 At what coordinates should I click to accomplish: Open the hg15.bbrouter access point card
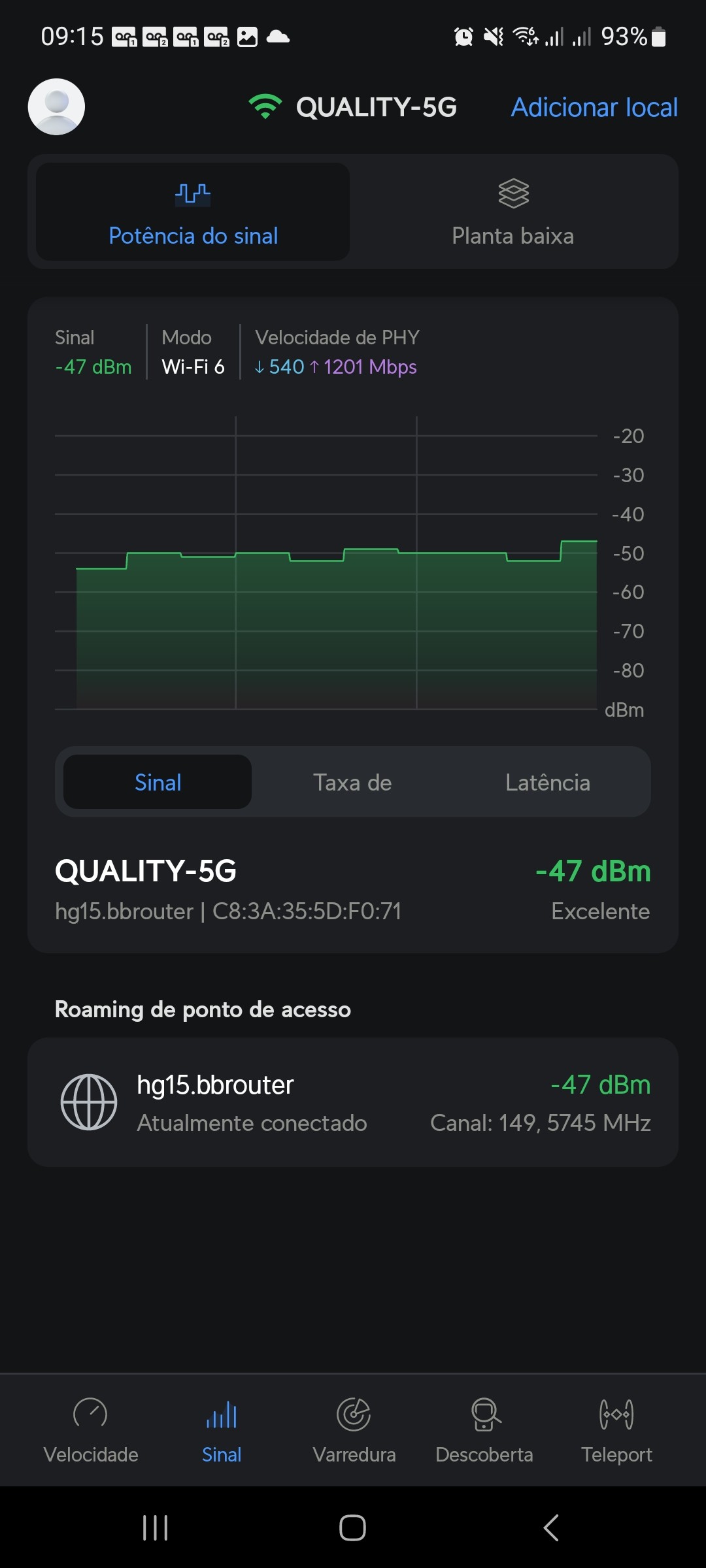[353, 1102]
